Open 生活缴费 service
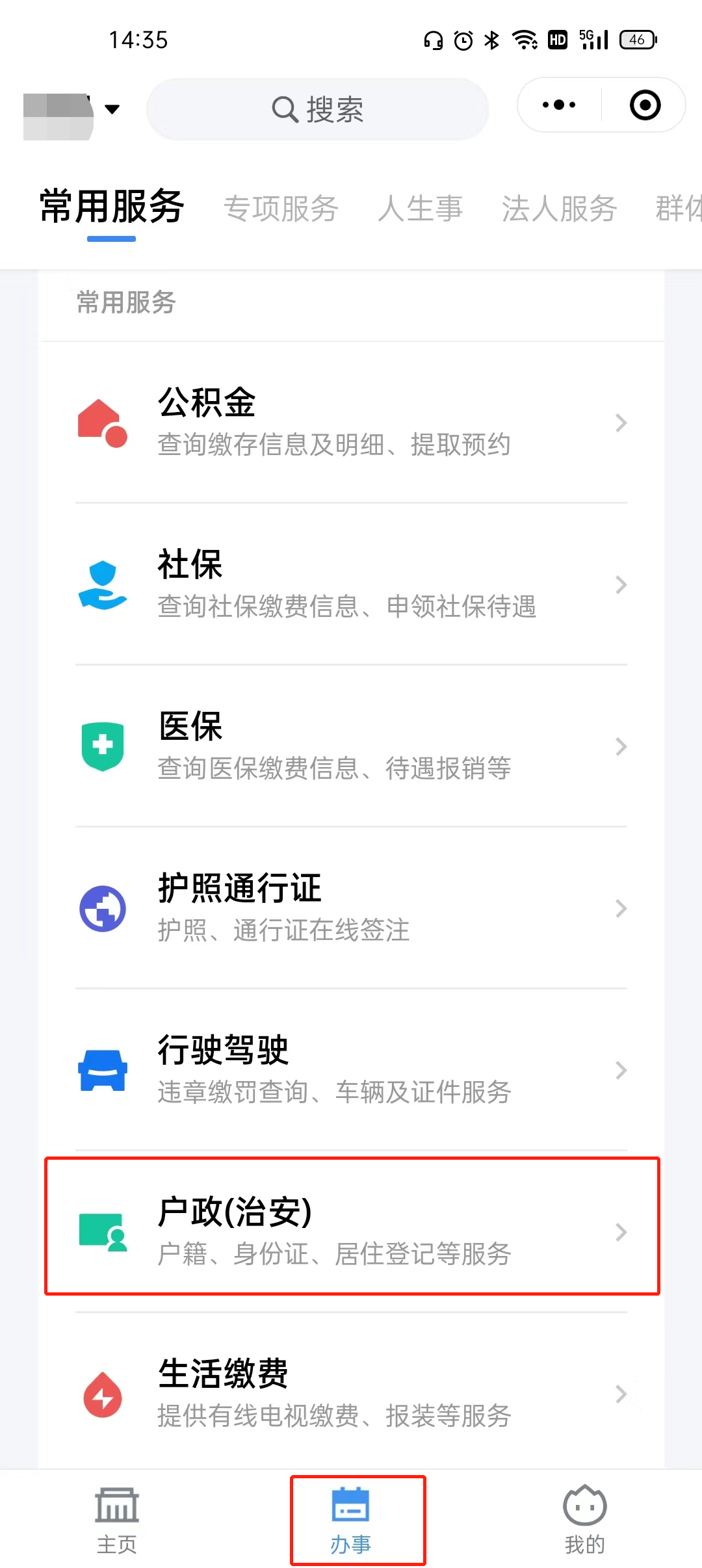Screen dimensions: 702x1568 pos(351,1393)
